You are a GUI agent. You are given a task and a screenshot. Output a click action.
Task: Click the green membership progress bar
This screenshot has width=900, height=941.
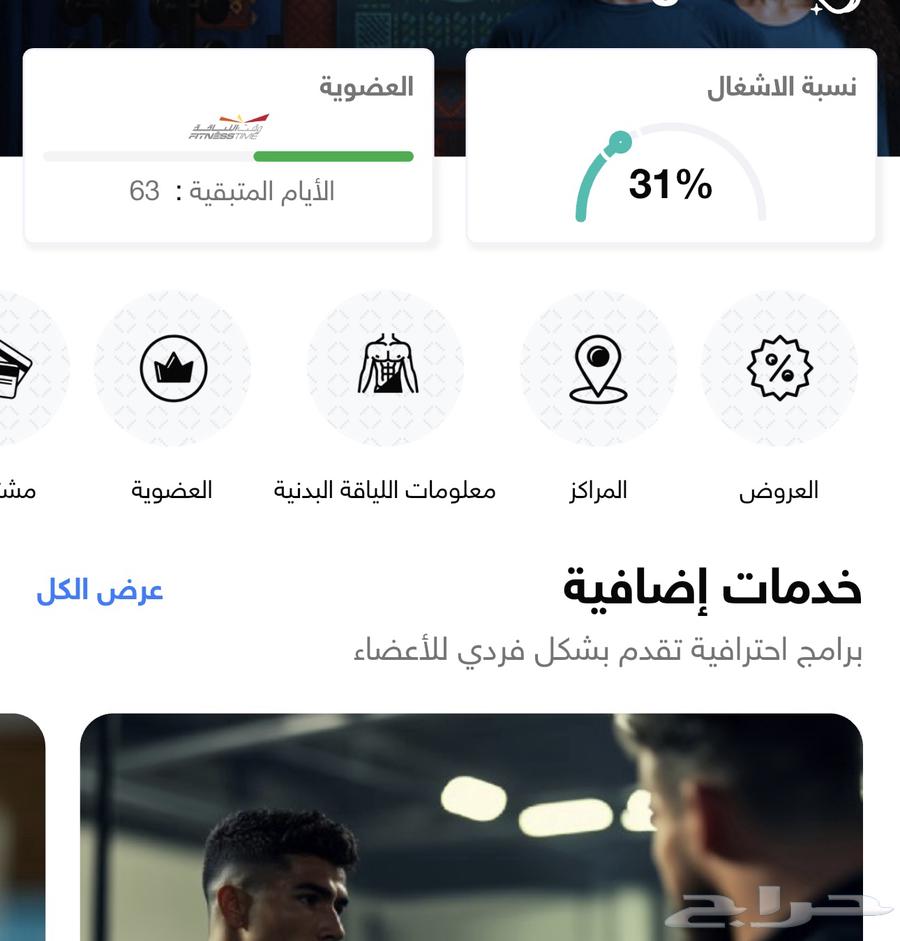(x=335, y=156)
